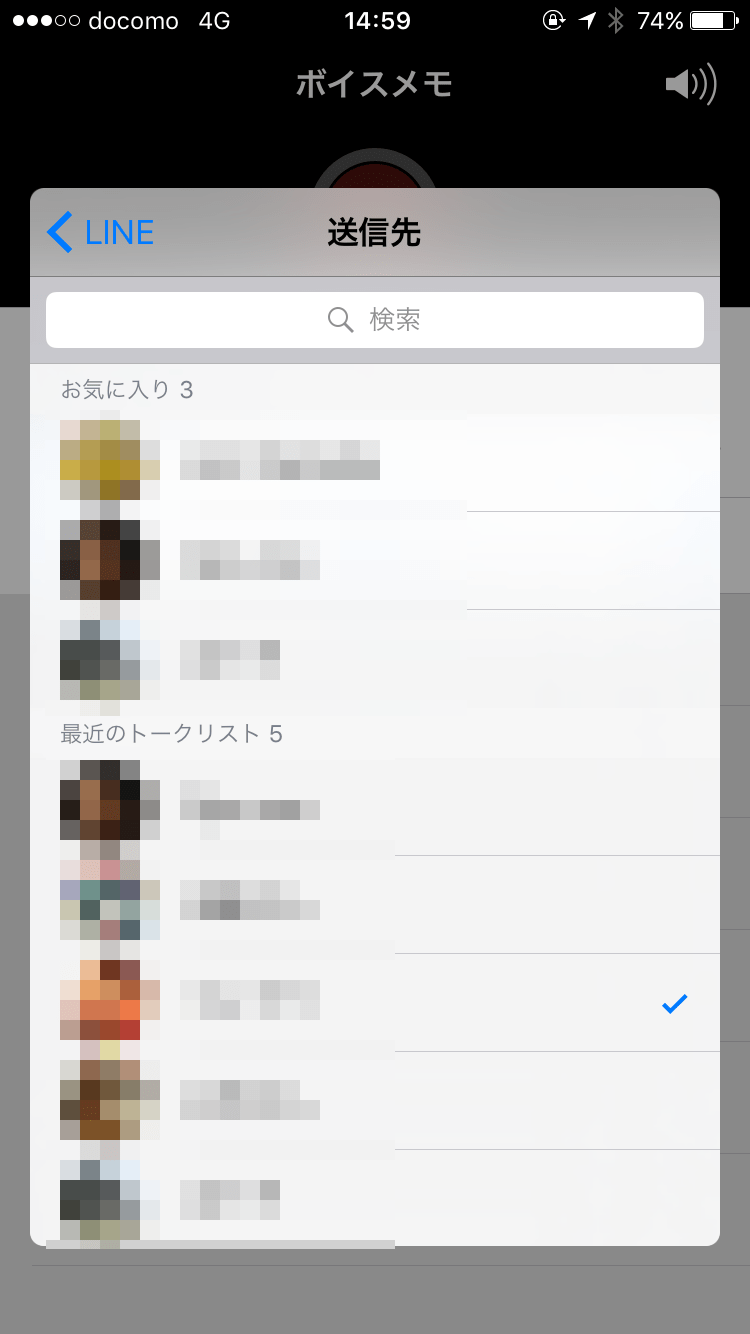
Task: Tap the search magnifier icon
Action: pyautogui.click(x=340, y=319)
